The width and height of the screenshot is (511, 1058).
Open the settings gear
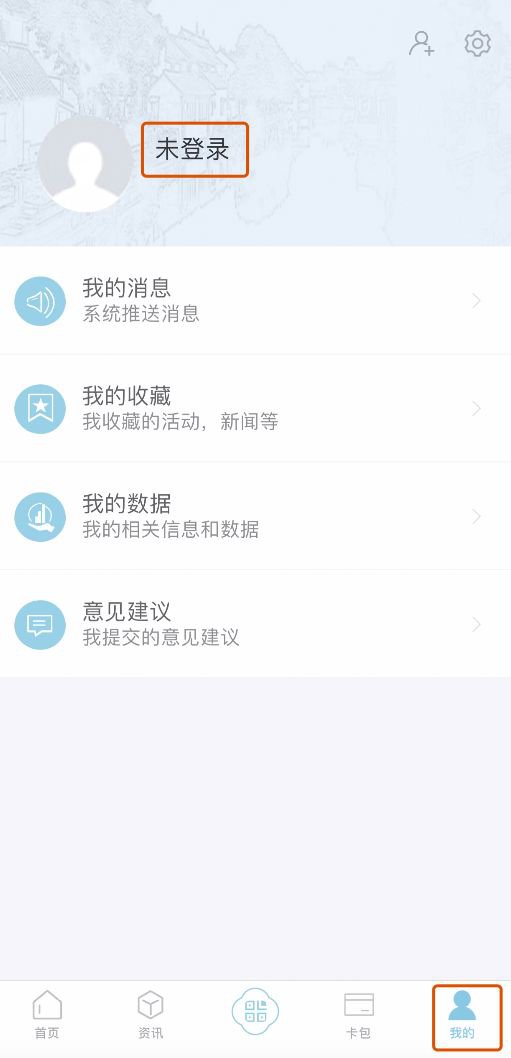click(x=477, y=43)
